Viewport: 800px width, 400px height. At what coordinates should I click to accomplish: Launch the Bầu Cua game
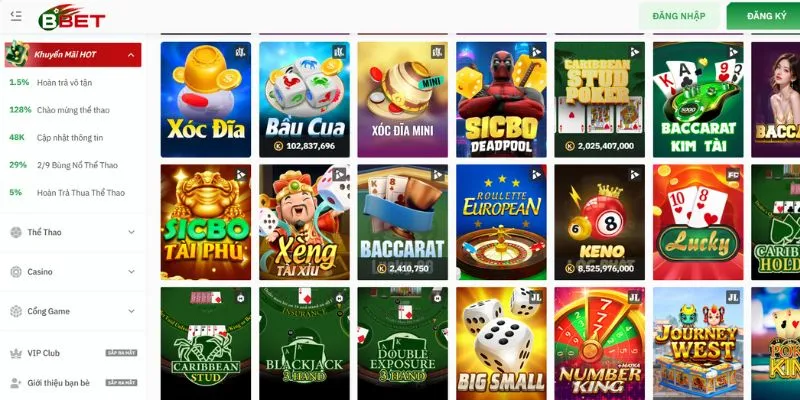click(x=304, y=99)
